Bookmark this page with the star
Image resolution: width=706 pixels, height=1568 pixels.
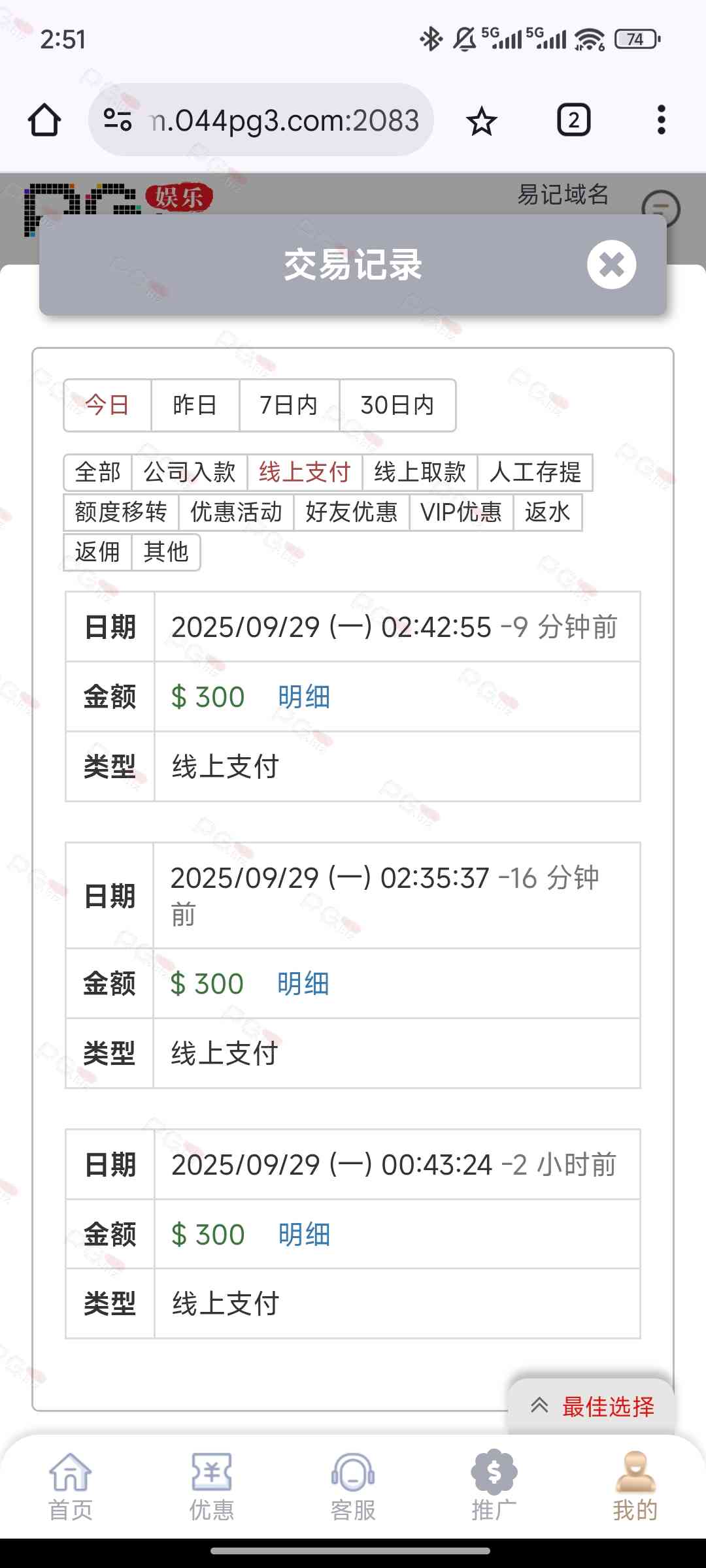(x=482, y=121)
